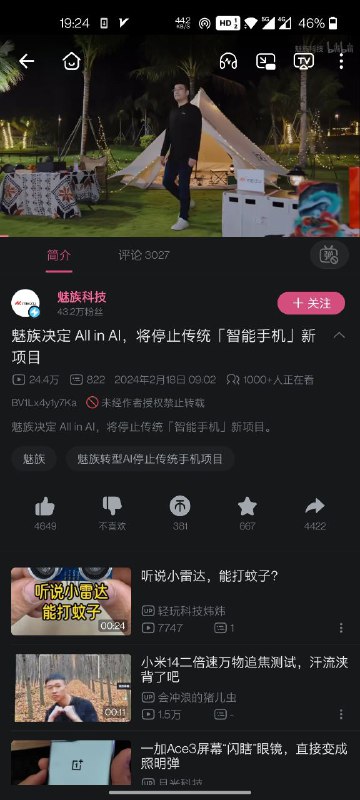Switch to picture-in-picture mini player
Viewport: 360px width, 800px height.
[266, 61]
